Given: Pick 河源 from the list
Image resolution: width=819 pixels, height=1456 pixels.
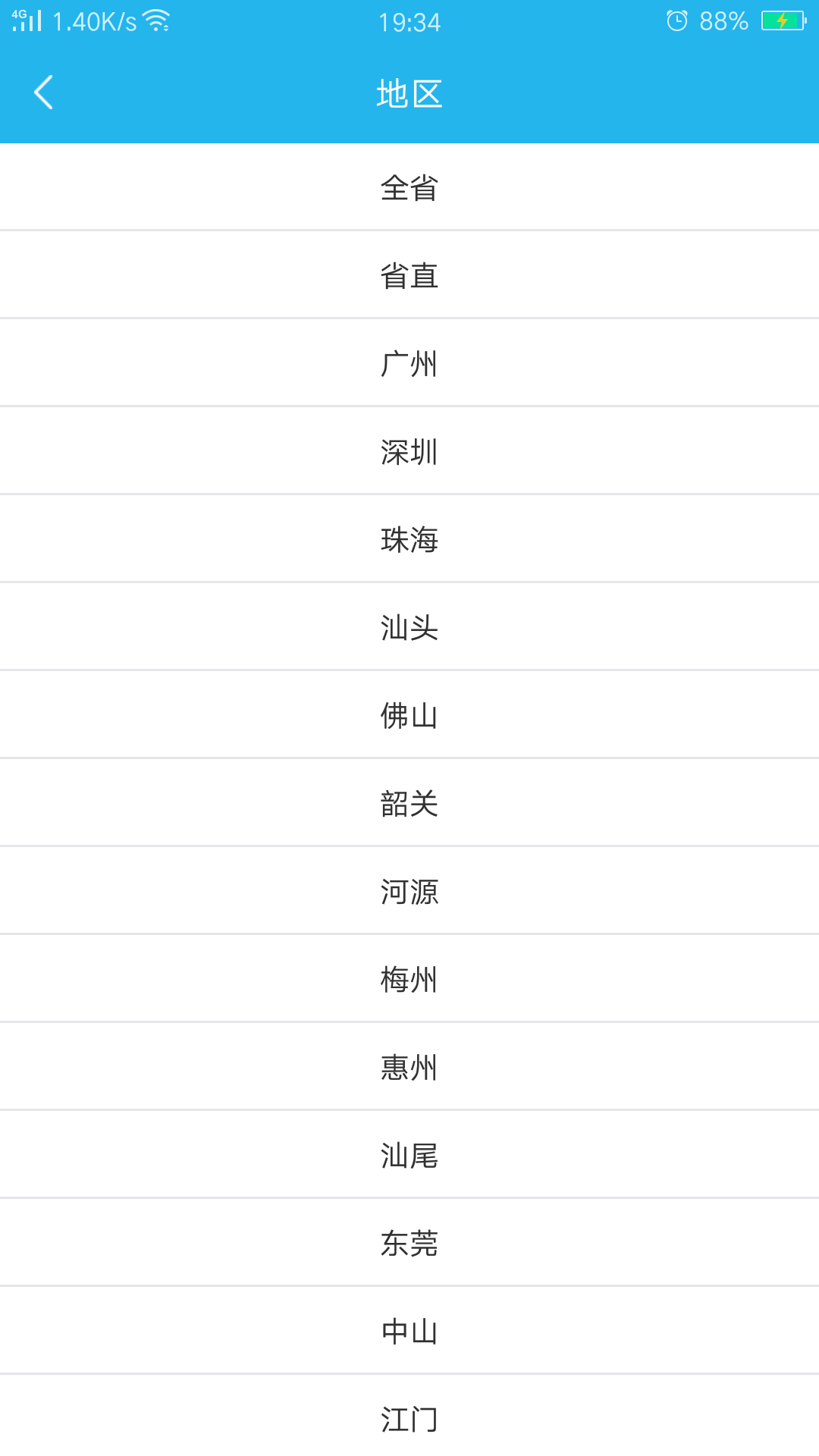Looking at the screenshot, I should [x=409, y=891].
